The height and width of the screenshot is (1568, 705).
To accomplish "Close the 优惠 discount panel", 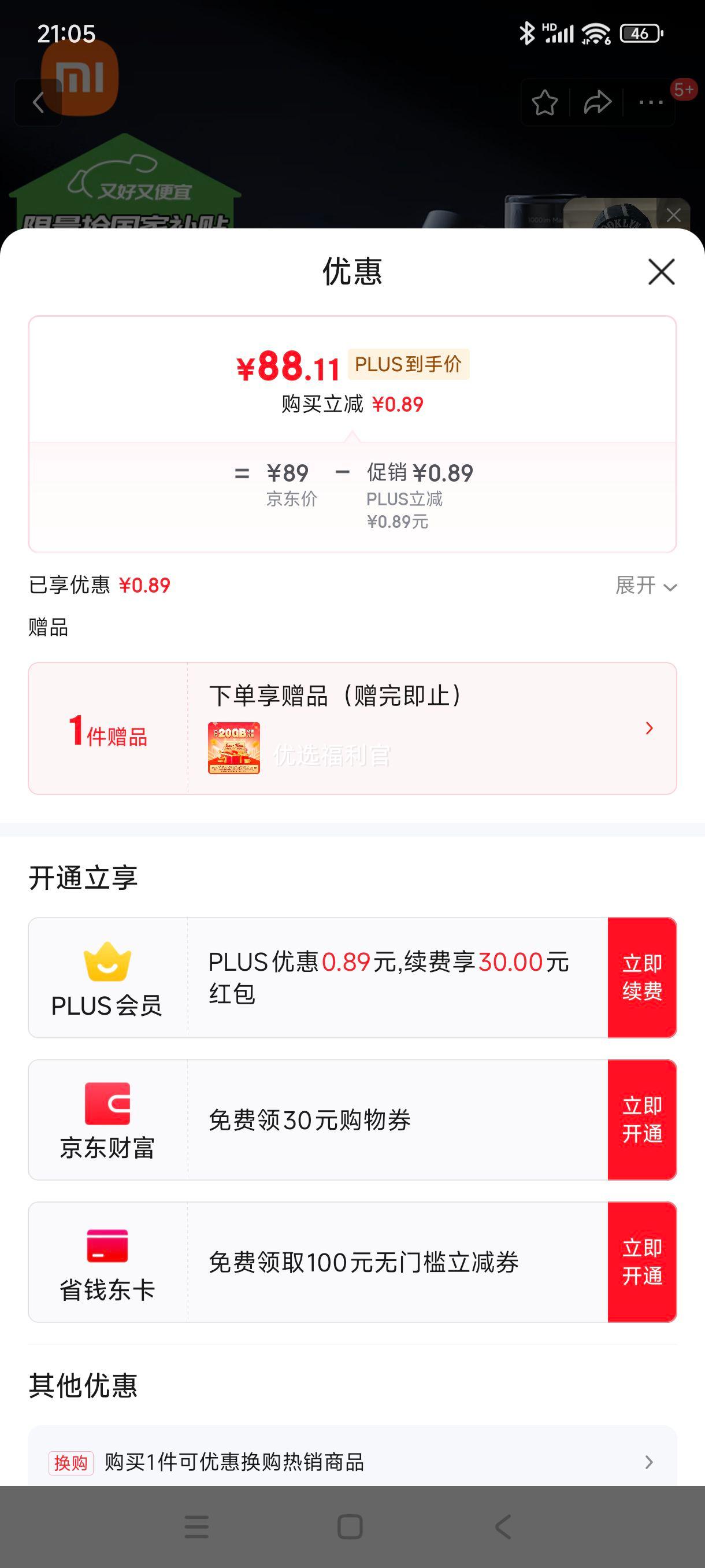I will click(x=661, y=272).
